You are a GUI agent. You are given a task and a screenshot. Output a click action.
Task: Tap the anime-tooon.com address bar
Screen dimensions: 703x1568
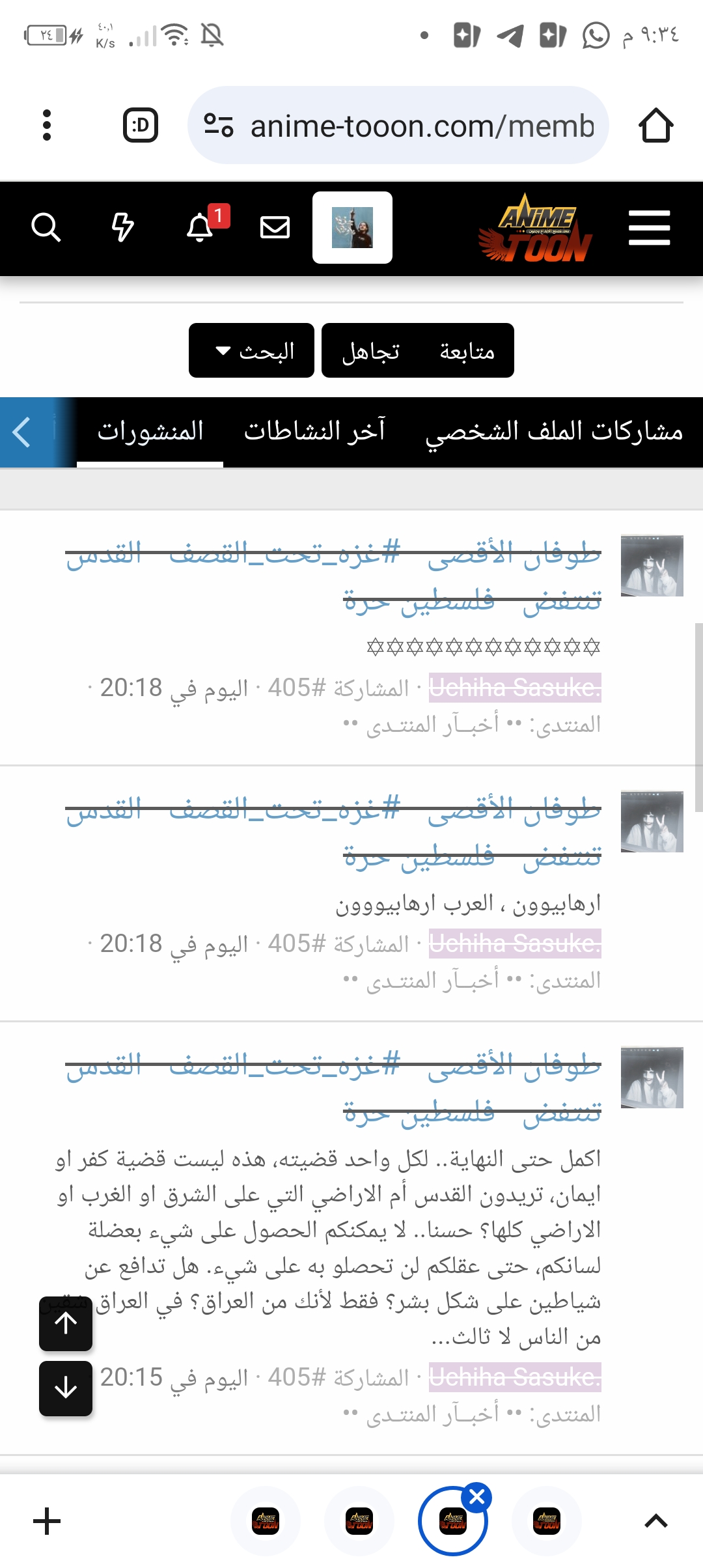point(398,125)
